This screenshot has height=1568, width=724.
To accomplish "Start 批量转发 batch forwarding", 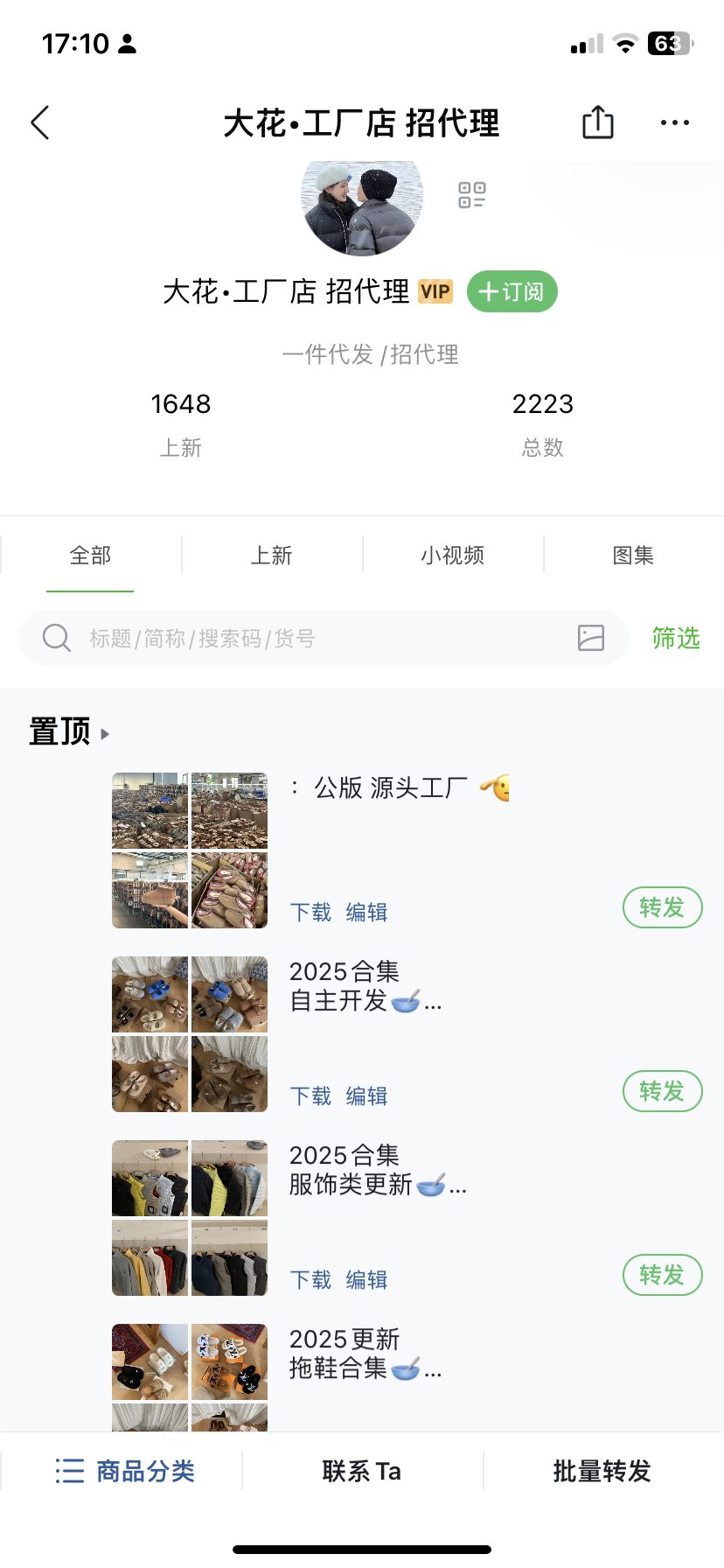I will click(602, 1471).
